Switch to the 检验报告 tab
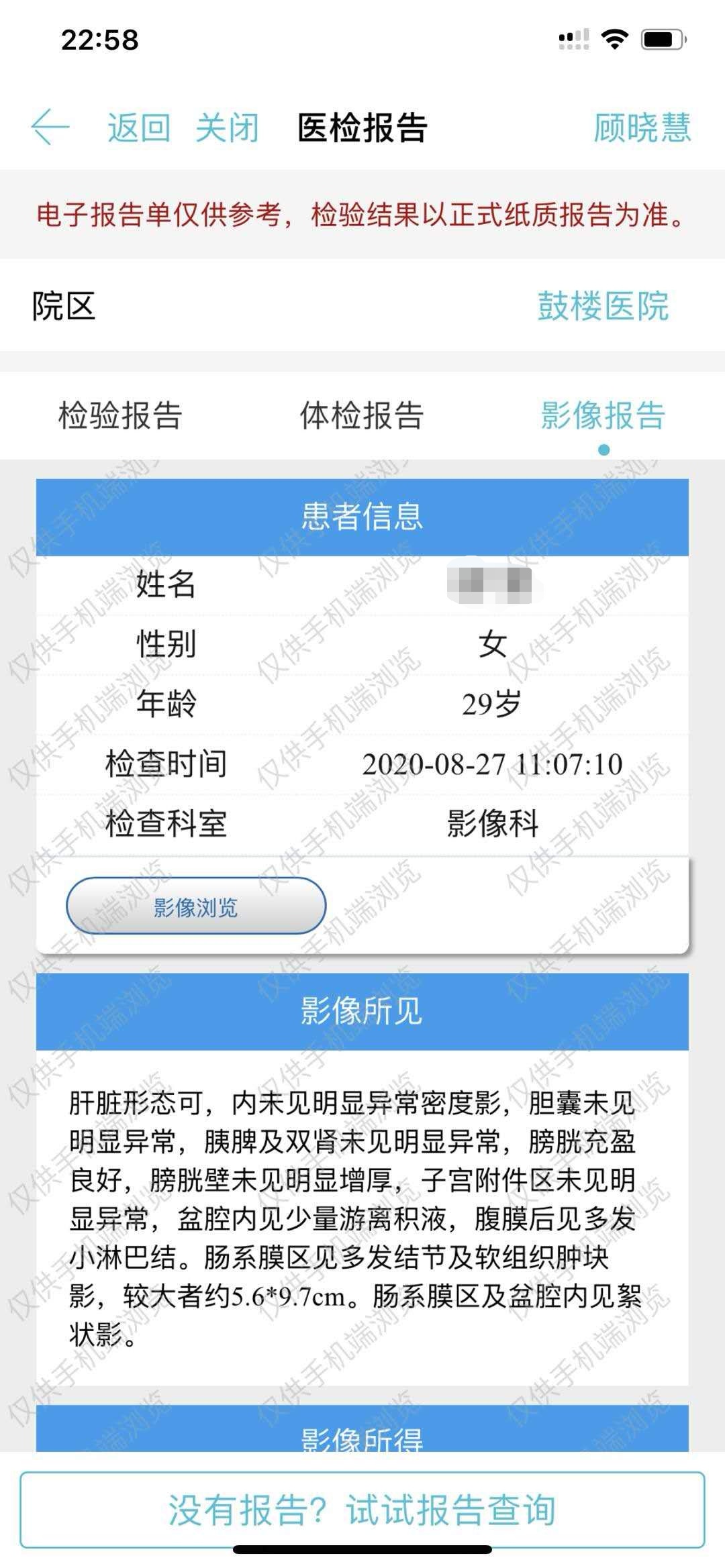Image resolution: width=725 pixels, height=1568 pixels. coord(120,415)
